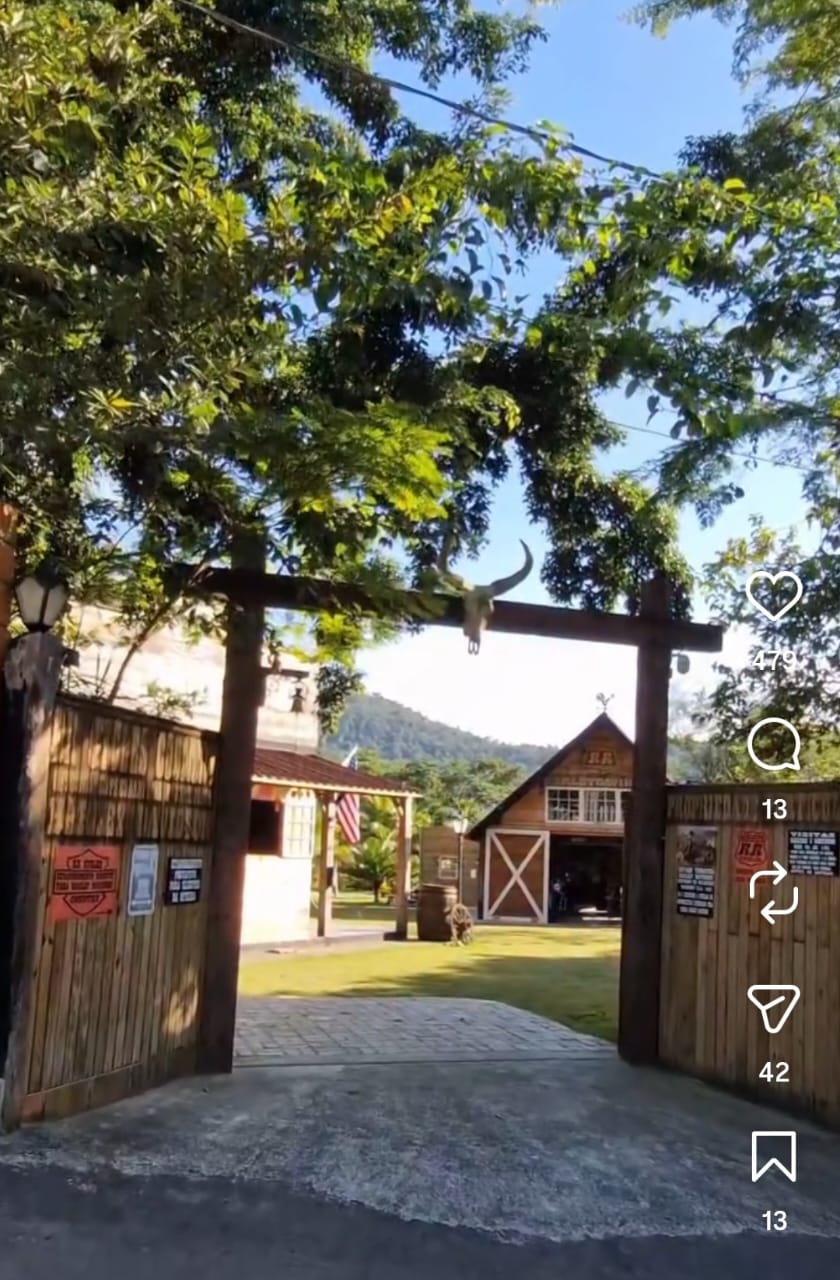Share this reel via the send icon
Viewport: 840px width, 1280px height.
(x=774, y=1008)
